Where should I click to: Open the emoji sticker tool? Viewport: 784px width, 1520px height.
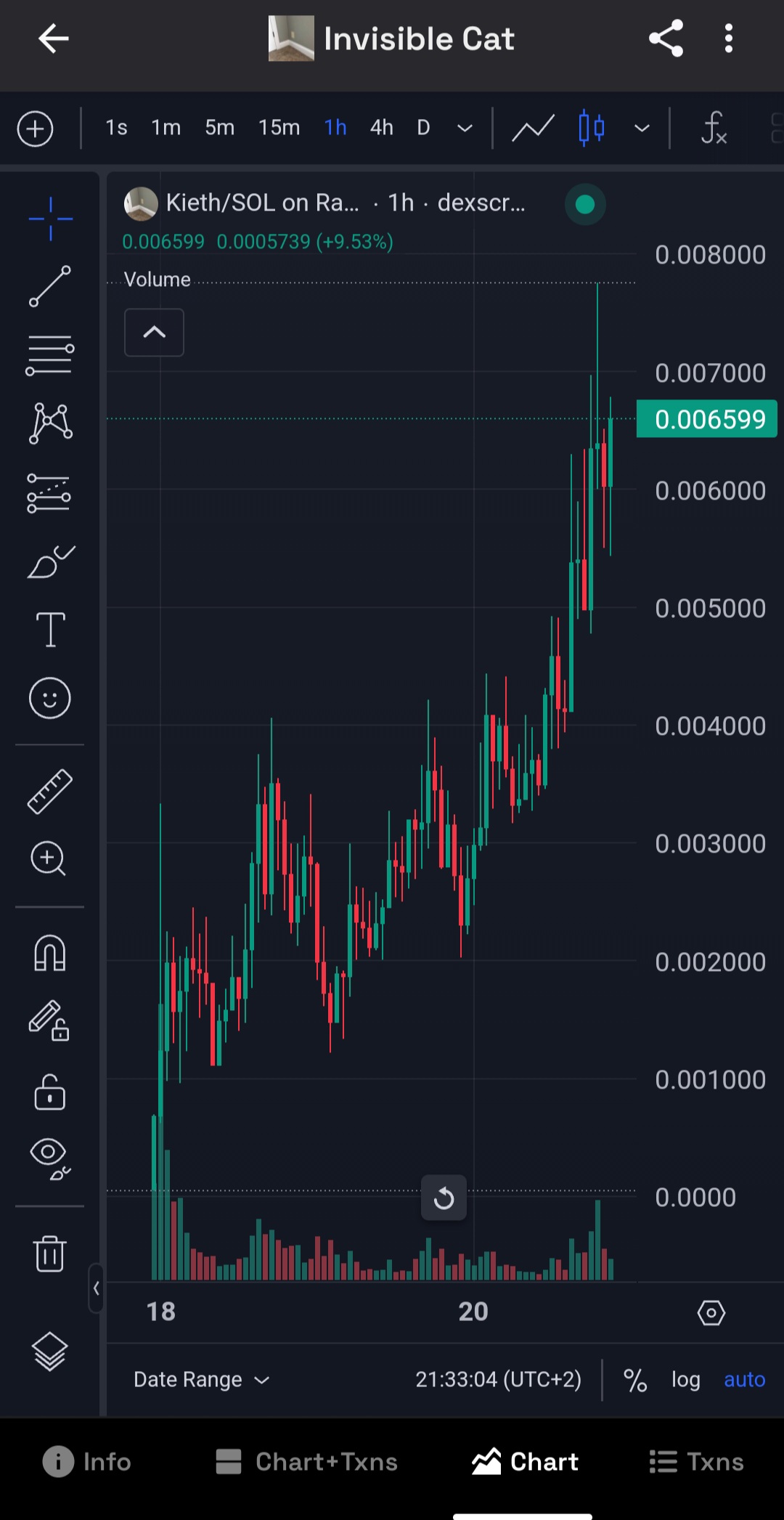tap(50, 699)
